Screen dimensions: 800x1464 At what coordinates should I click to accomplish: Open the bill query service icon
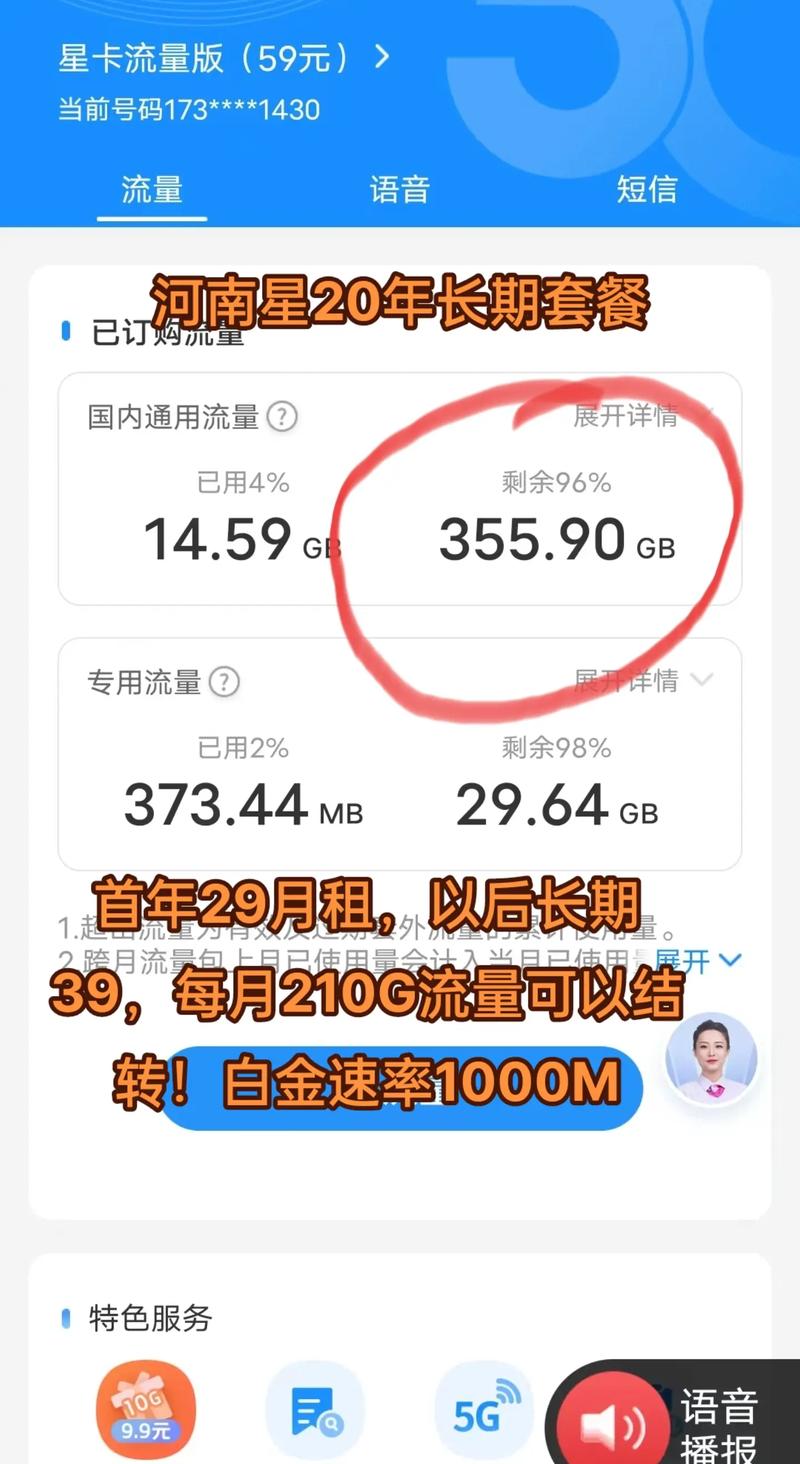coord(315,1411)
